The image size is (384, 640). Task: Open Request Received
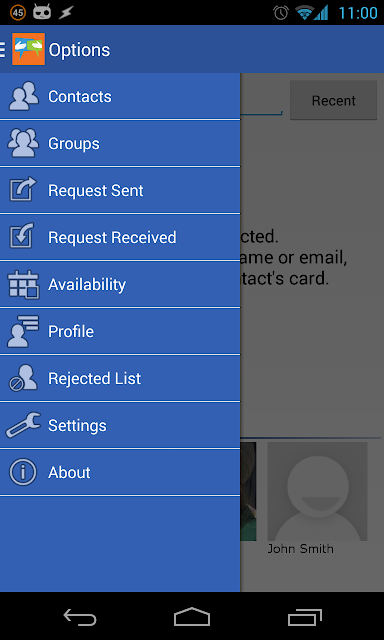120,237
